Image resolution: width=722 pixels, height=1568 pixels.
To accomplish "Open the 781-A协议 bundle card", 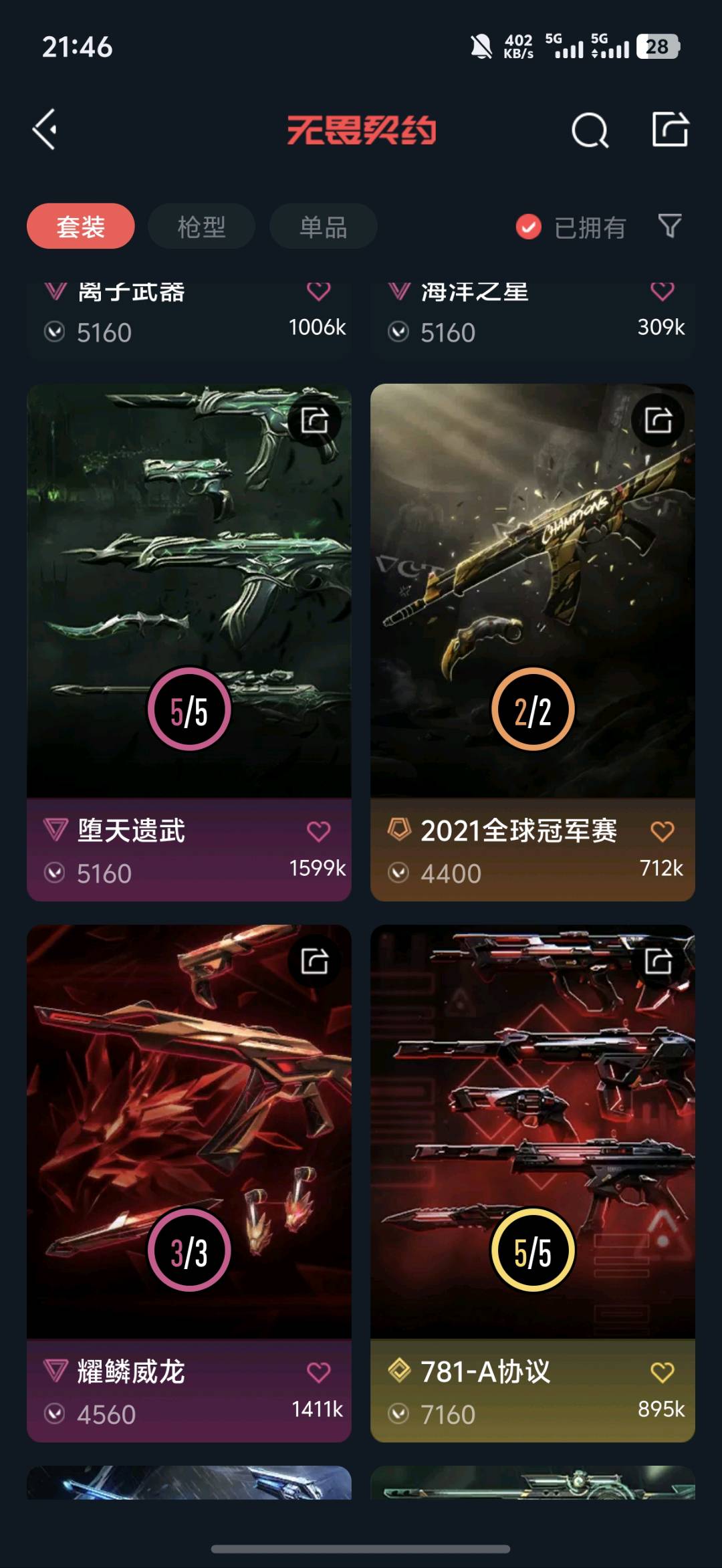I will [533, 1184].
